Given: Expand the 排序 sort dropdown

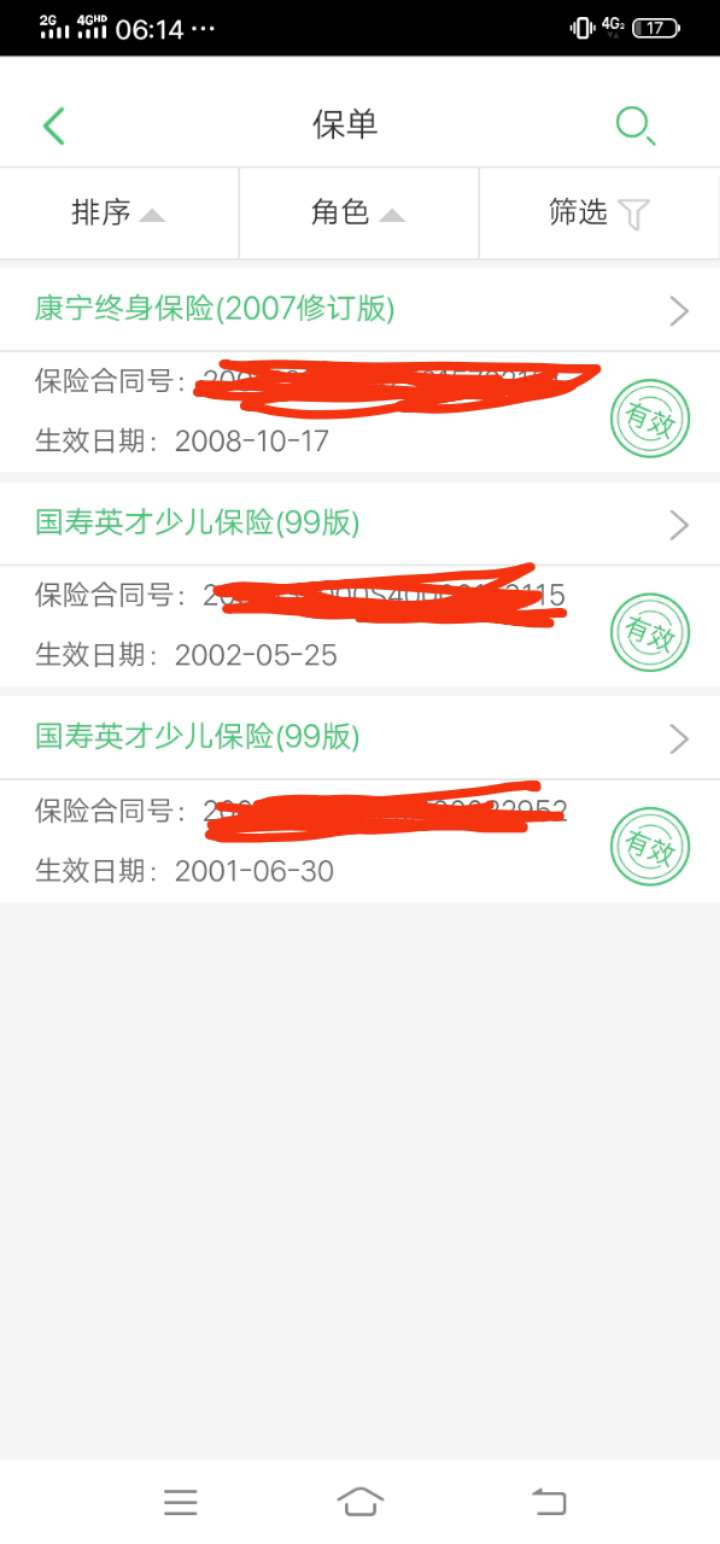Looking at the screenshot, I should click(119, 213).
